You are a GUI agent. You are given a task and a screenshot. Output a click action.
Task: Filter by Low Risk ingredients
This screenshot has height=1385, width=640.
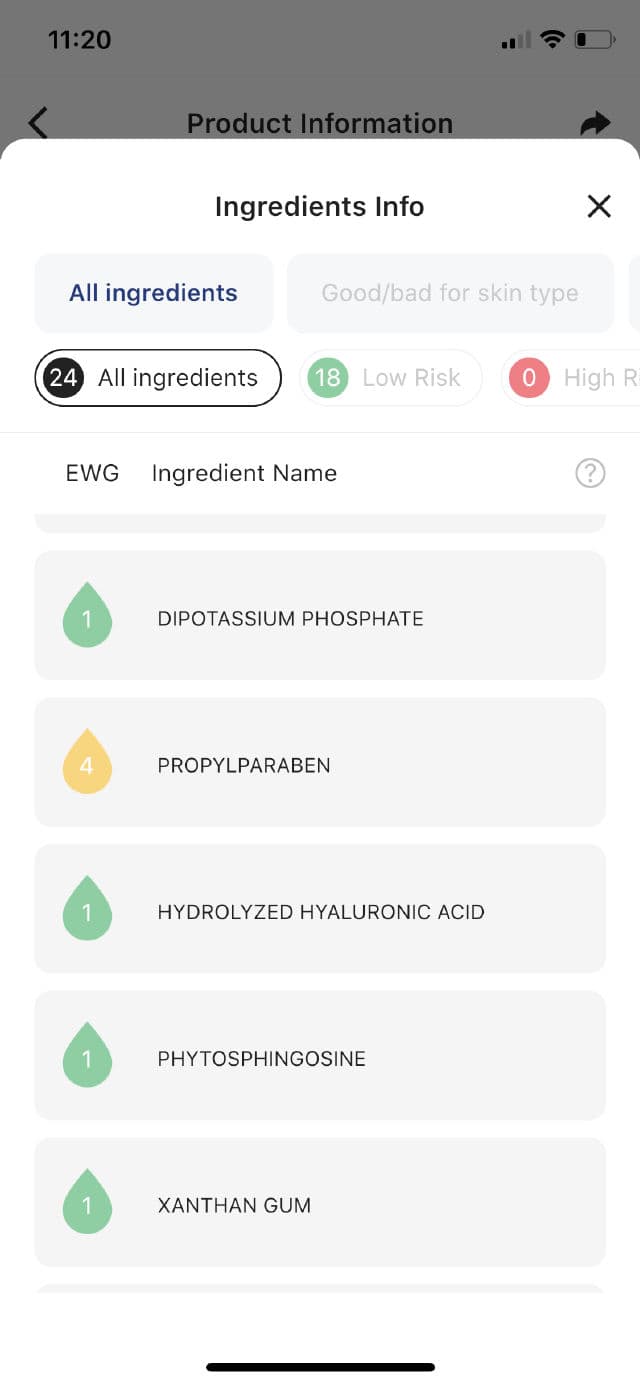tap(390, 378)
